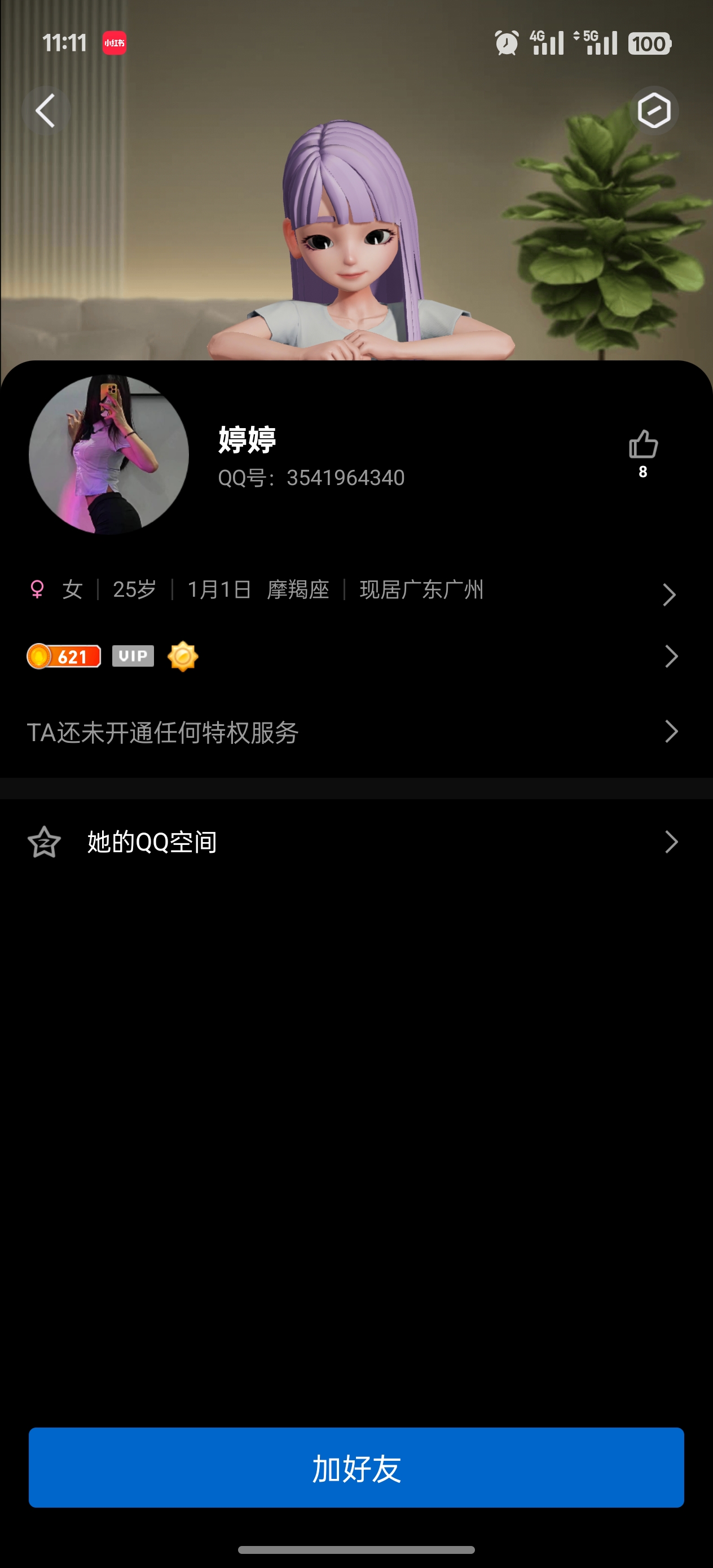
Task: Open the personal info row with 25岁
Action: pos(353,590)
